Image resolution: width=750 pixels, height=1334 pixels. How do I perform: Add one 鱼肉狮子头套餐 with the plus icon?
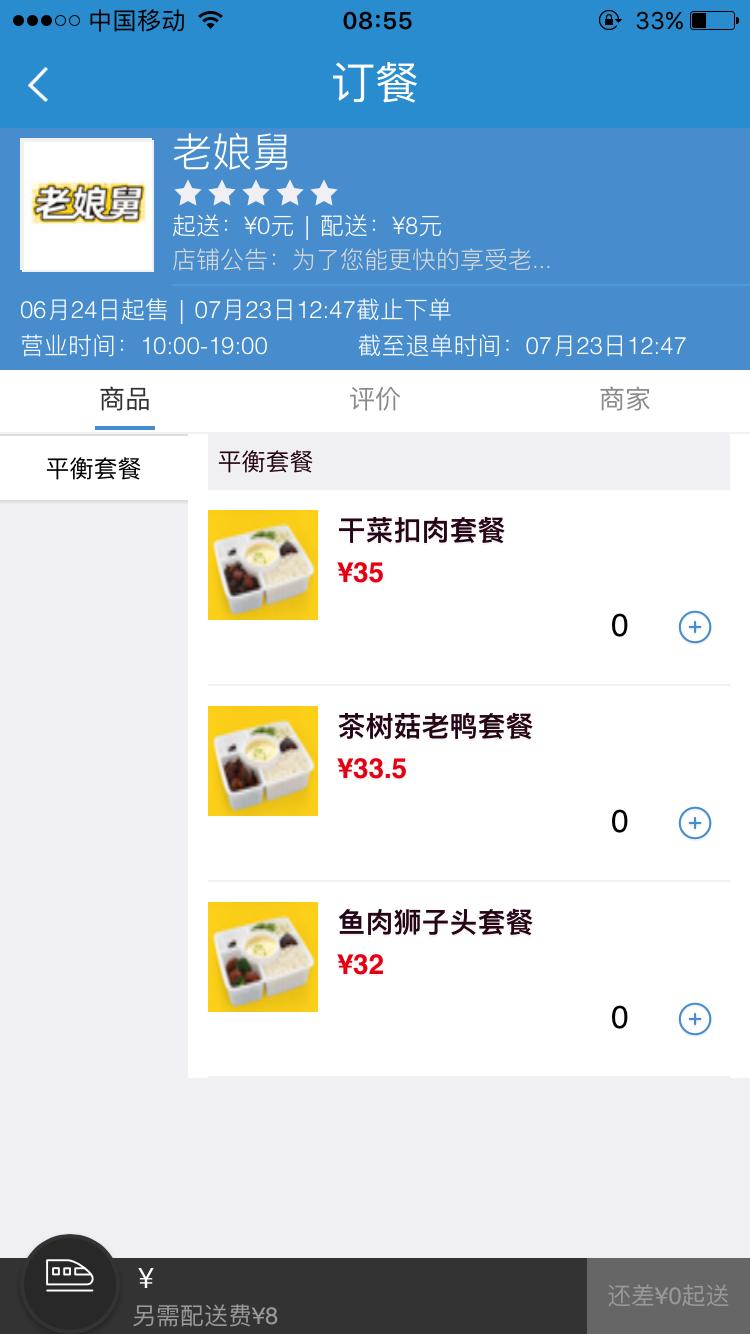point(694,1018)
